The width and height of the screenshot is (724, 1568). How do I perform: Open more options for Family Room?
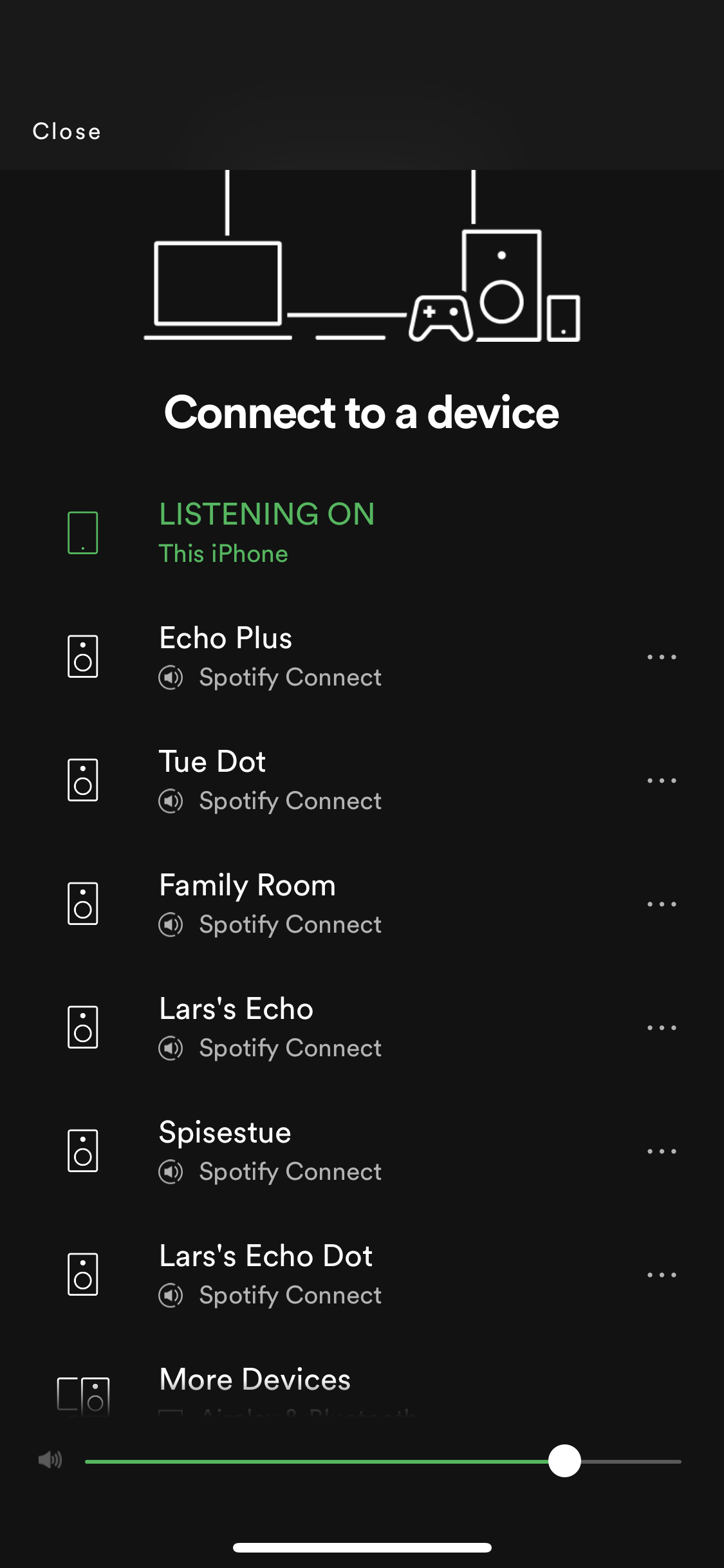point(662,904)
